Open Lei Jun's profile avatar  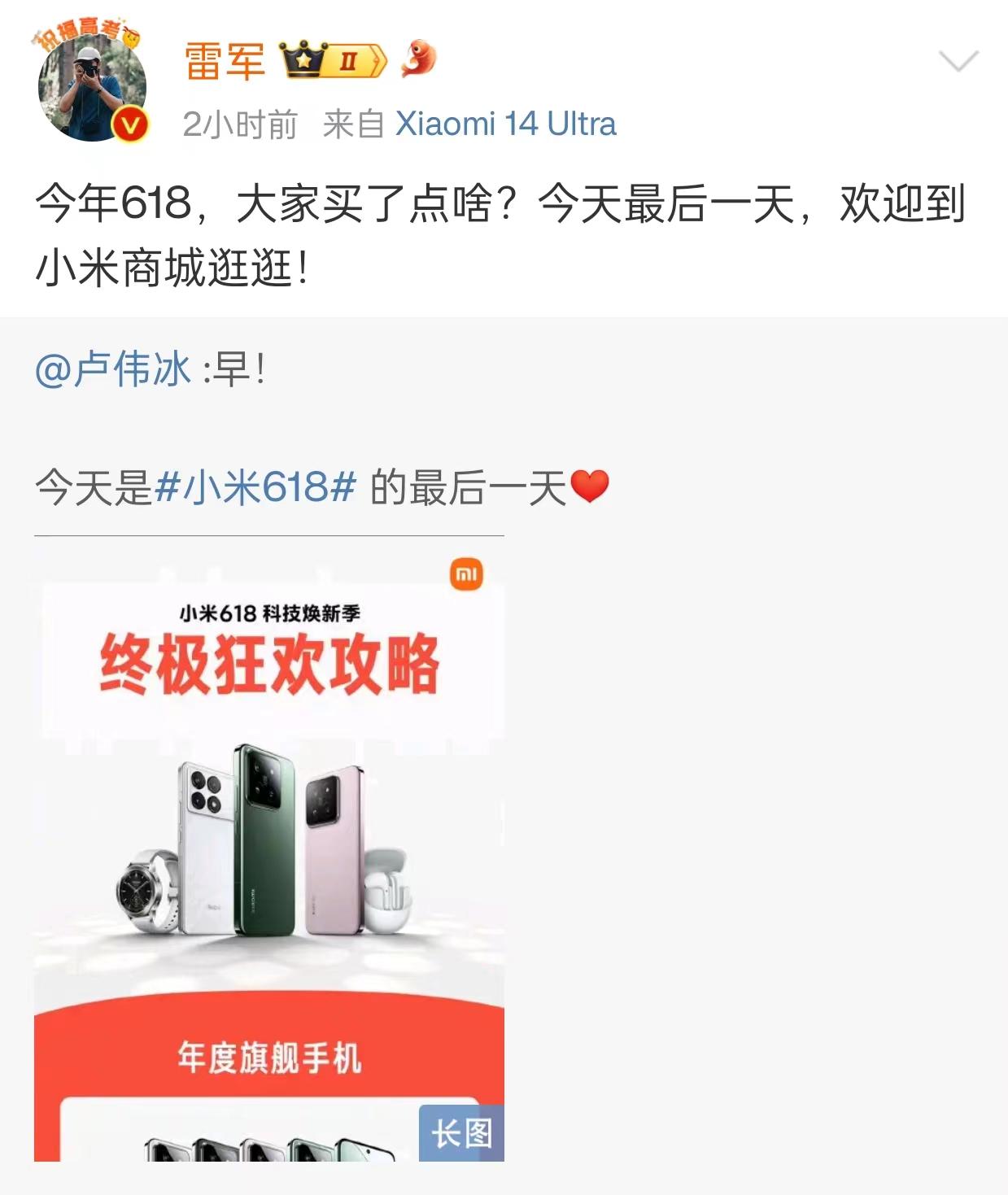pyautogui.click(x=92, y=88)
